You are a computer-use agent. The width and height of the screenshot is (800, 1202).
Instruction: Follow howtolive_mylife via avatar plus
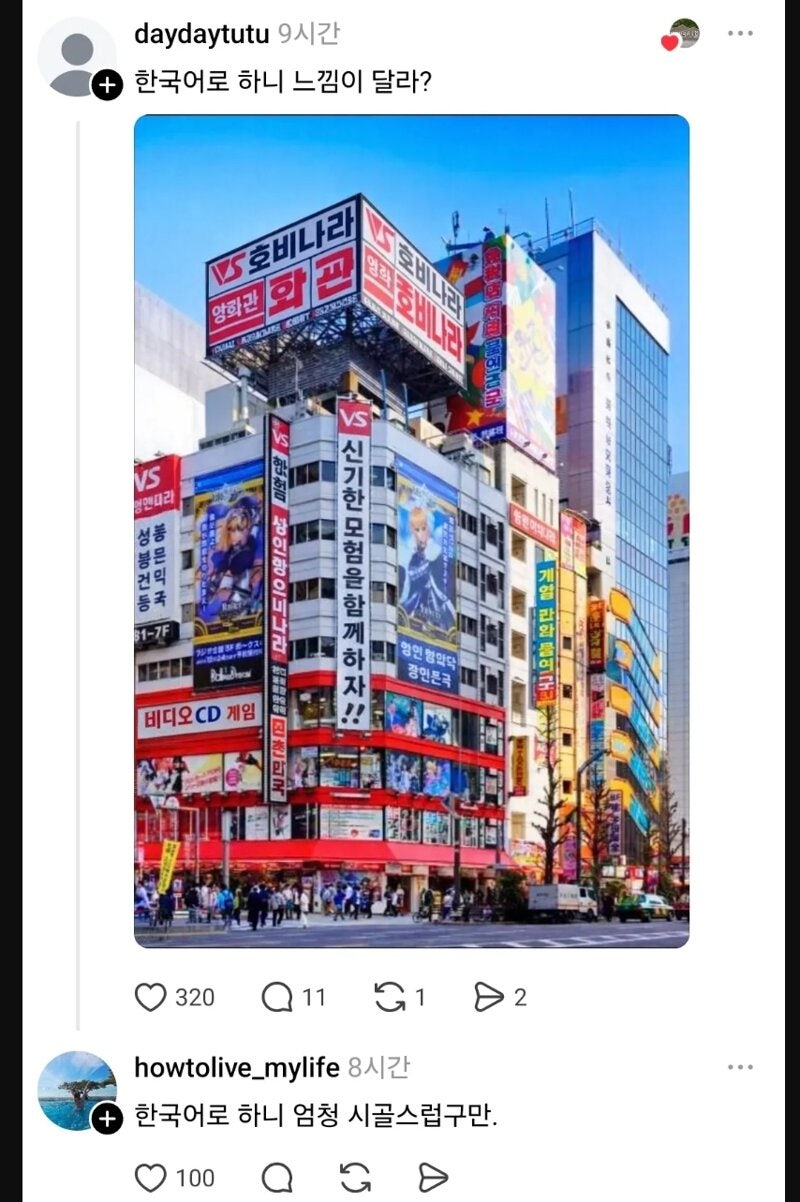click(107, 1119)
